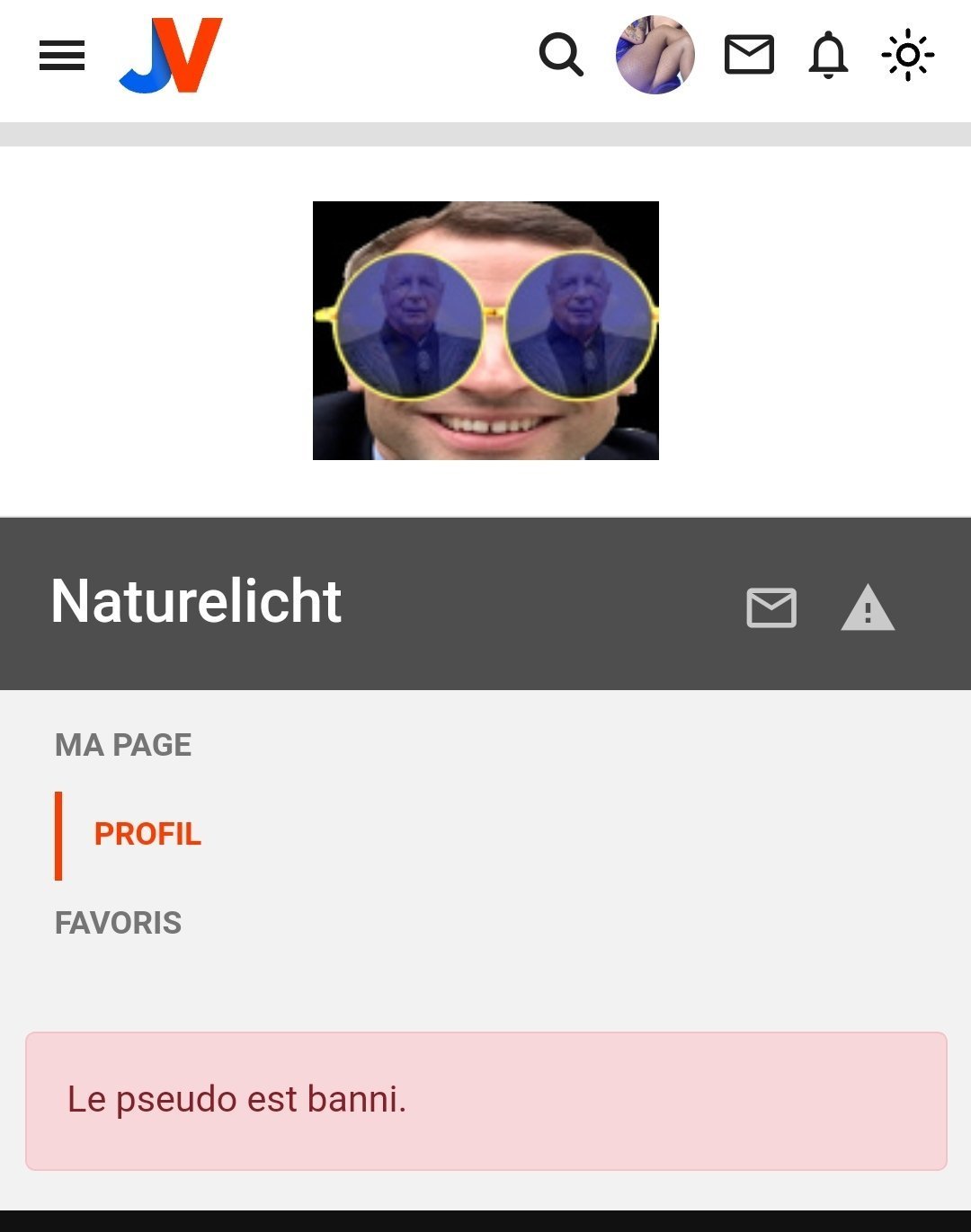Open private messages inbox in header

click(x=749, y=56)
